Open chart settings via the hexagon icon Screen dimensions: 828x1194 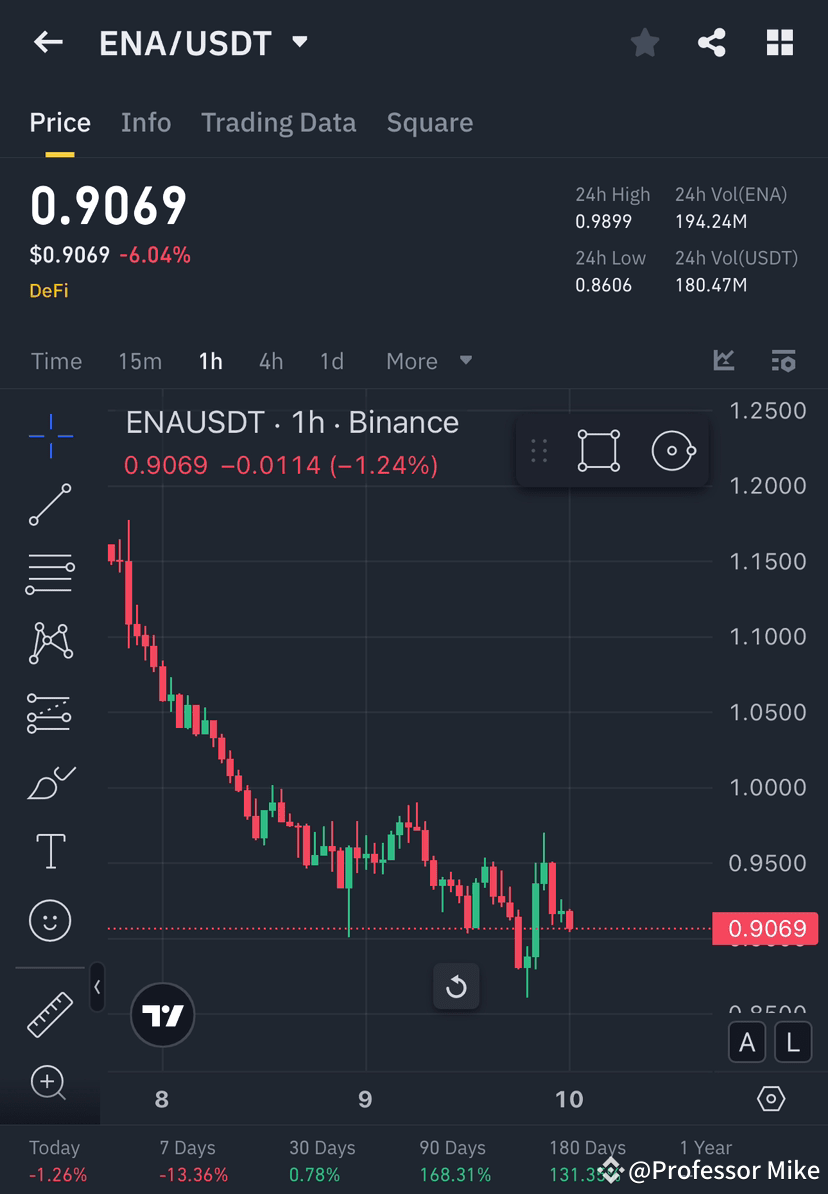point(771,1099)
